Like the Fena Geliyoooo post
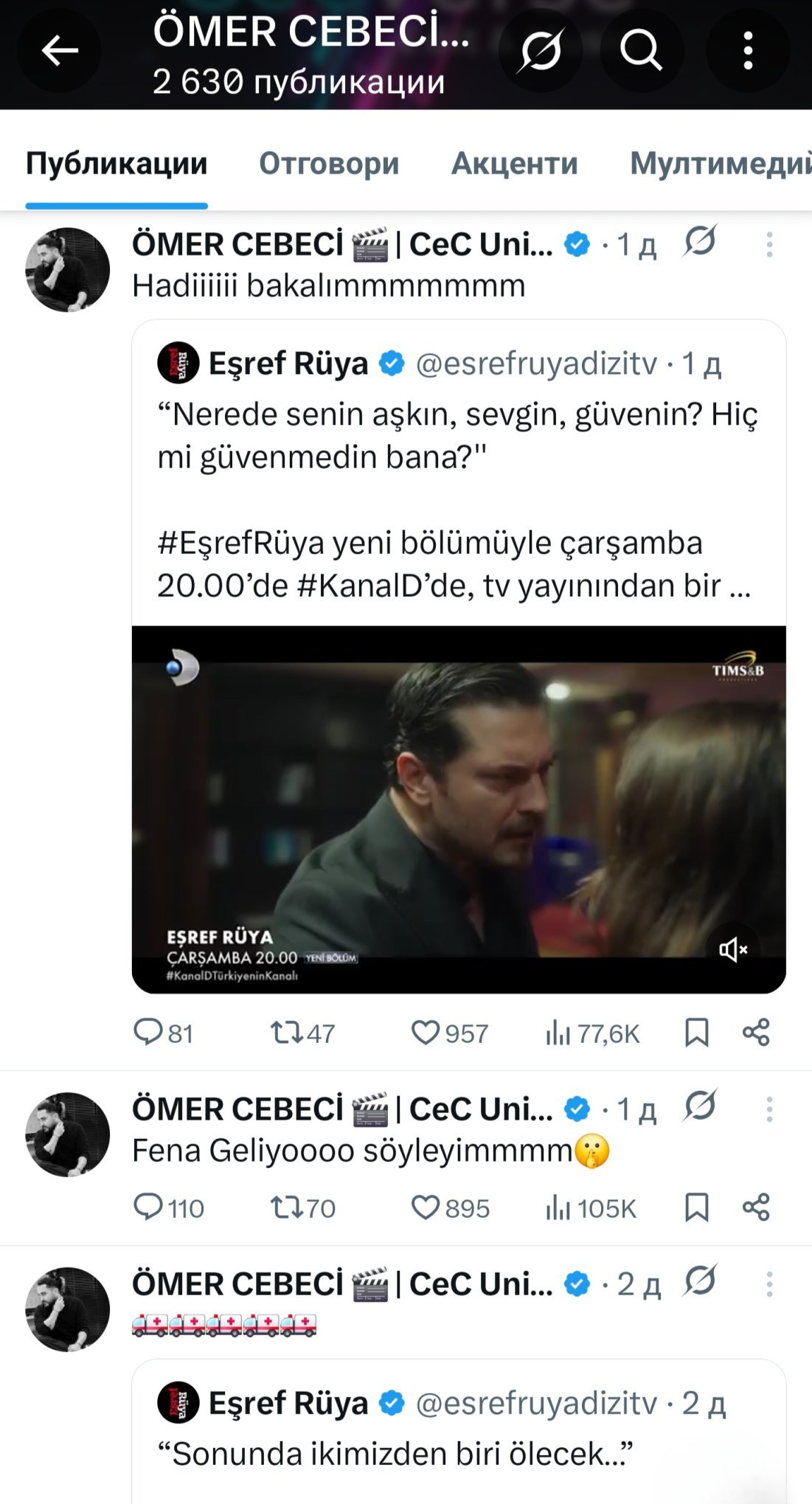Viewport: 812px width, 1504px height. (426, 1207)
